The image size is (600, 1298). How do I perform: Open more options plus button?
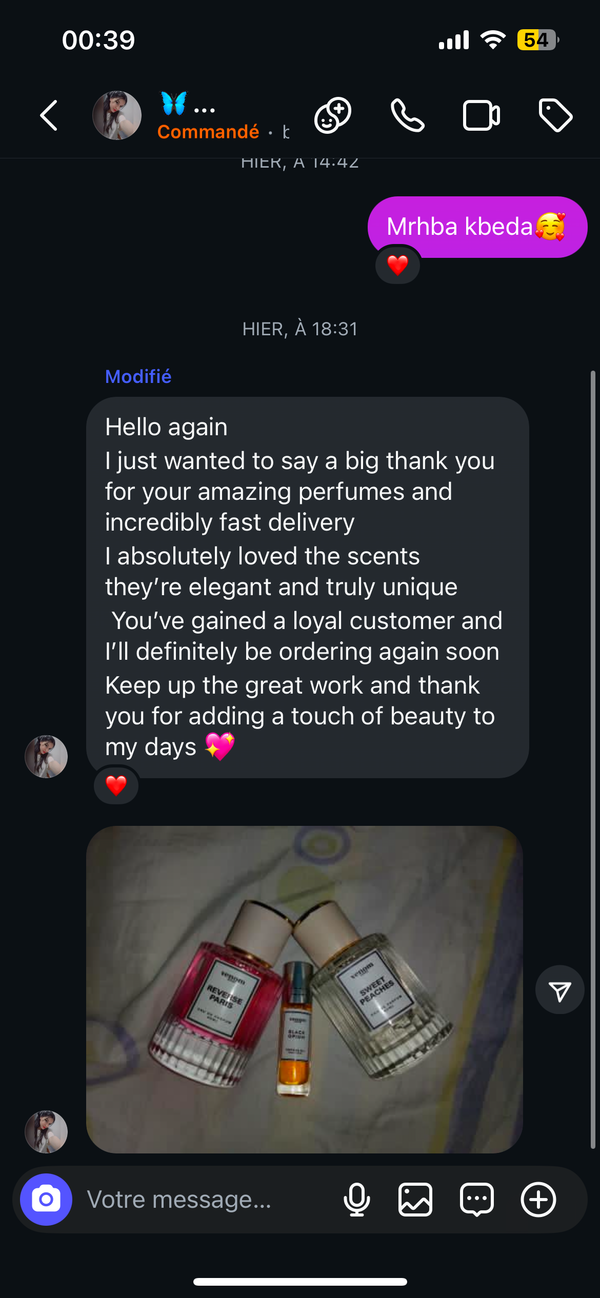538,1199
